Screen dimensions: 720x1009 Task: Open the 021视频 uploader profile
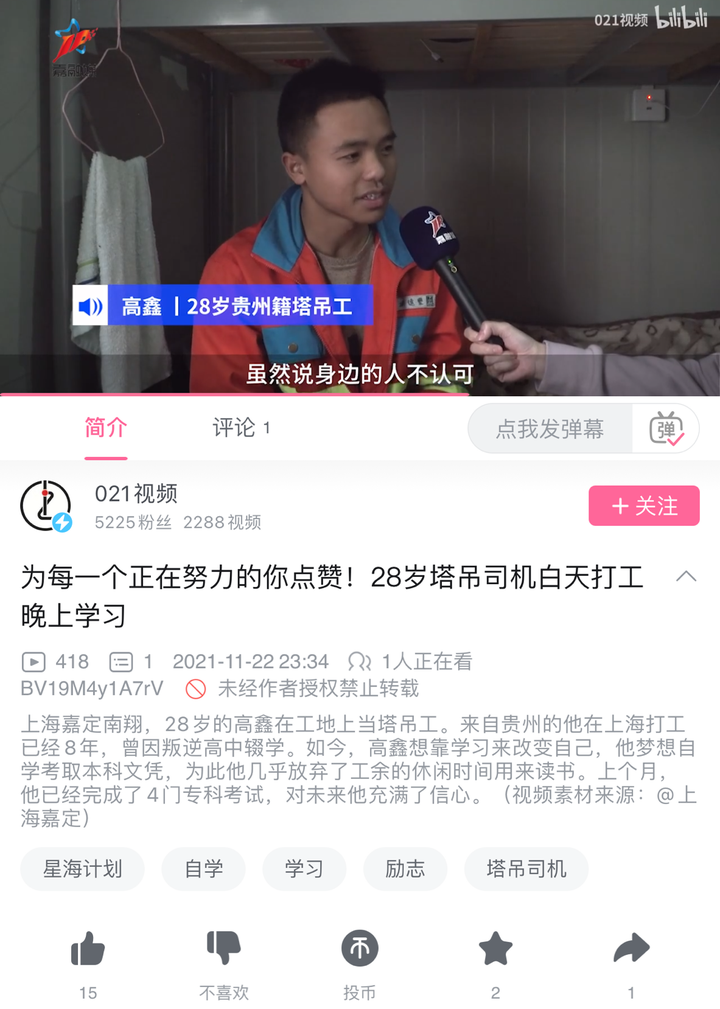point(136,493)
